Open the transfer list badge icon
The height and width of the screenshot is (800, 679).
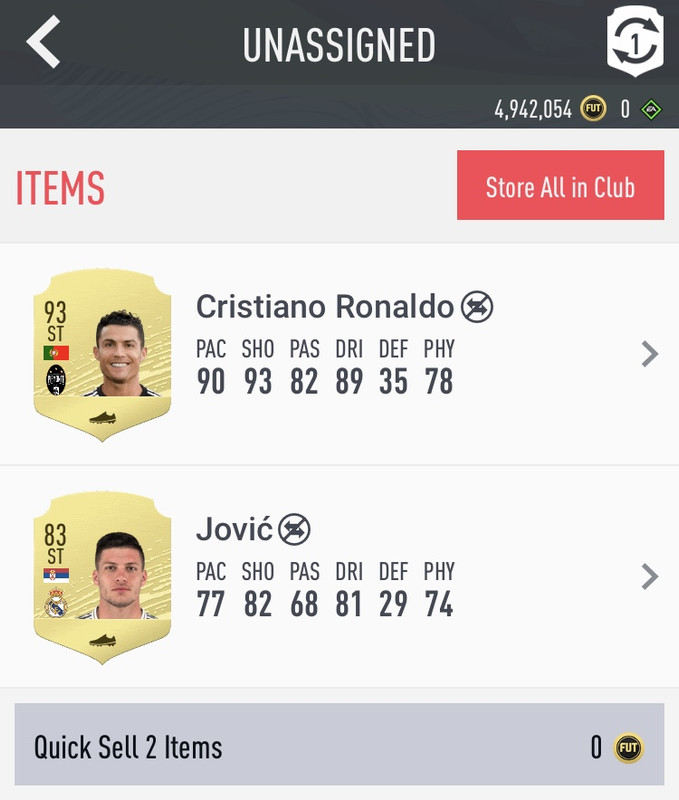[635, 41]
